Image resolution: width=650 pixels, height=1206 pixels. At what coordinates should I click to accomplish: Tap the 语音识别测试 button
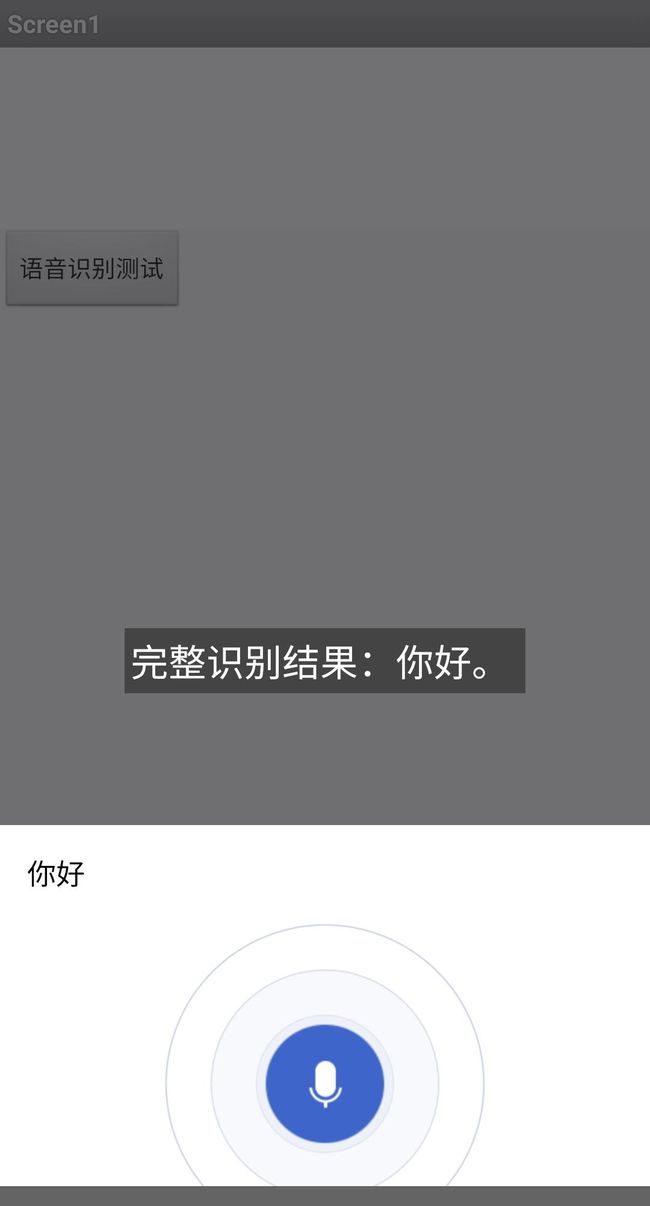[x=92, y=268]
